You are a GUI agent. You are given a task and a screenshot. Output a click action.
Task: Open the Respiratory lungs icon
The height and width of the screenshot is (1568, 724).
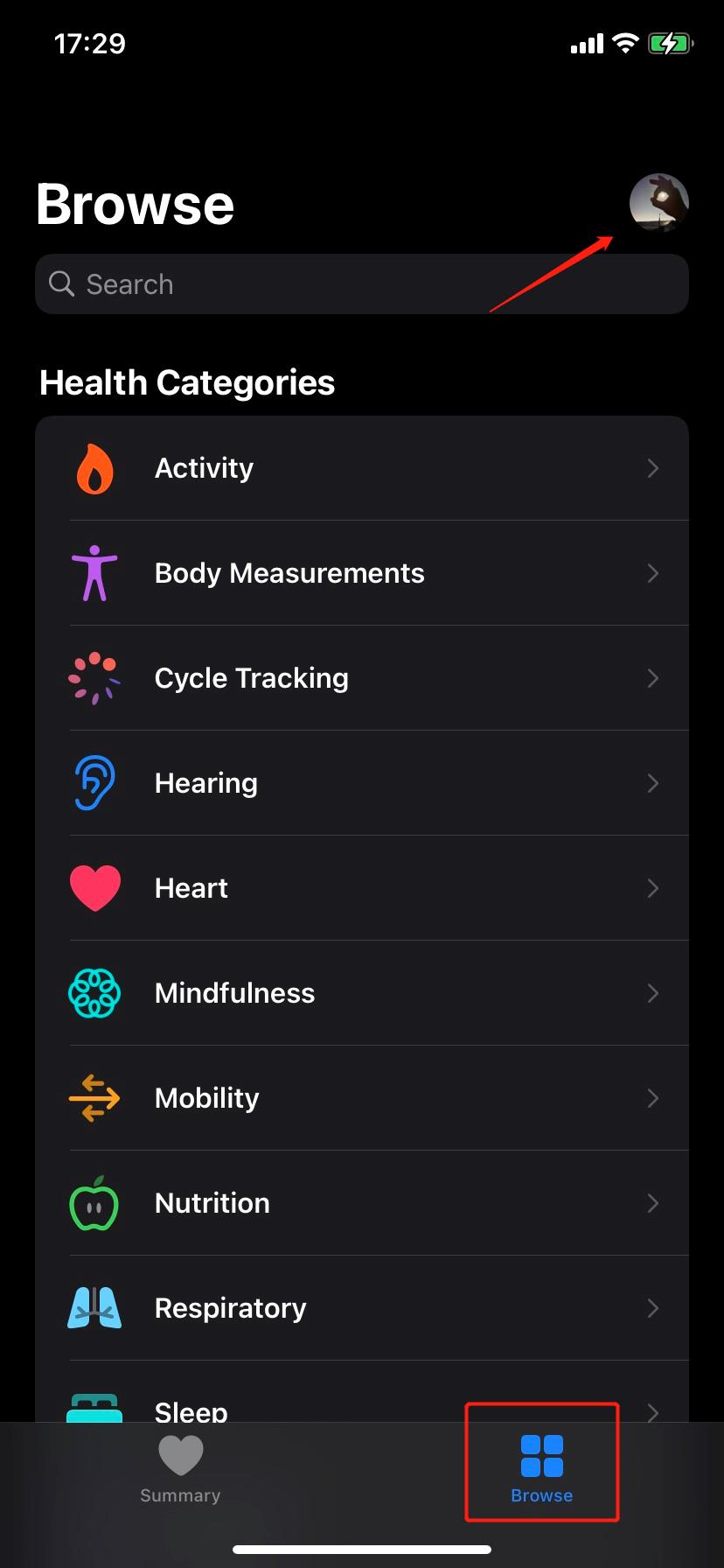tap(95, 1308)
